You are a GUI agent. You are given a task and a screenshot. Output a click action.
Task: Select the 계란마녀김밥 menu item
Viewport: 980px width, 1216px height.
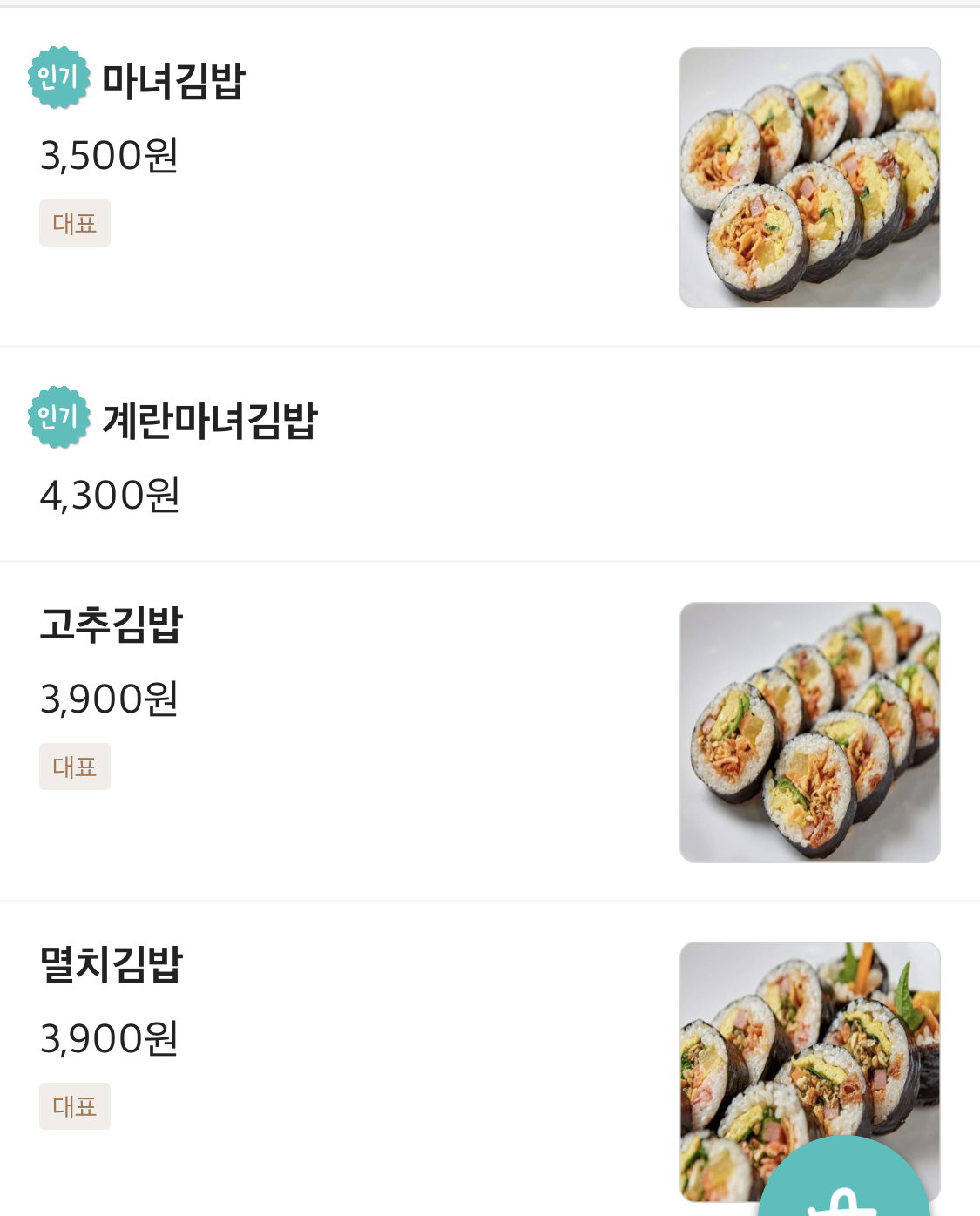pyautogui.click(x=209, y=421)
